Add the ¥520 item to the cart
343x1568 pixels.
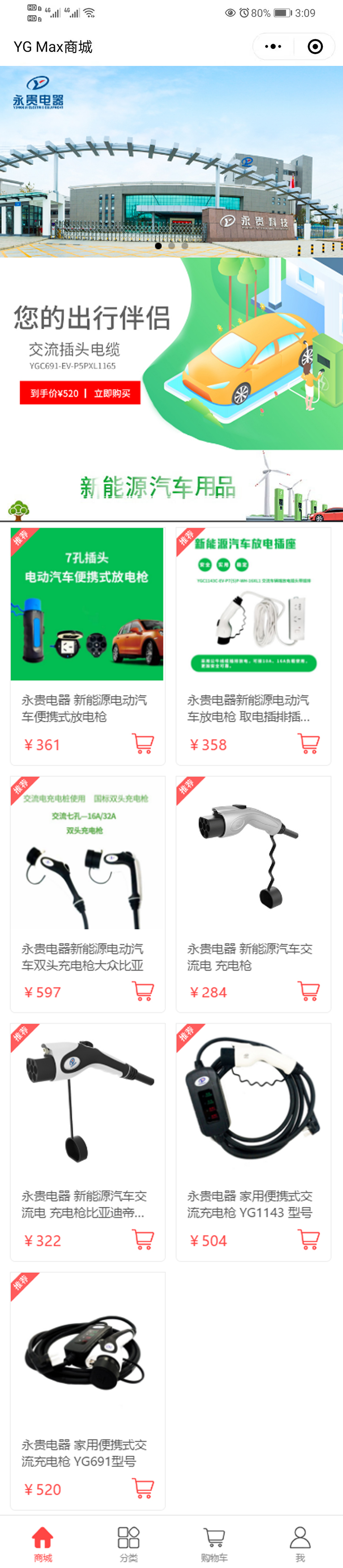143,1489
